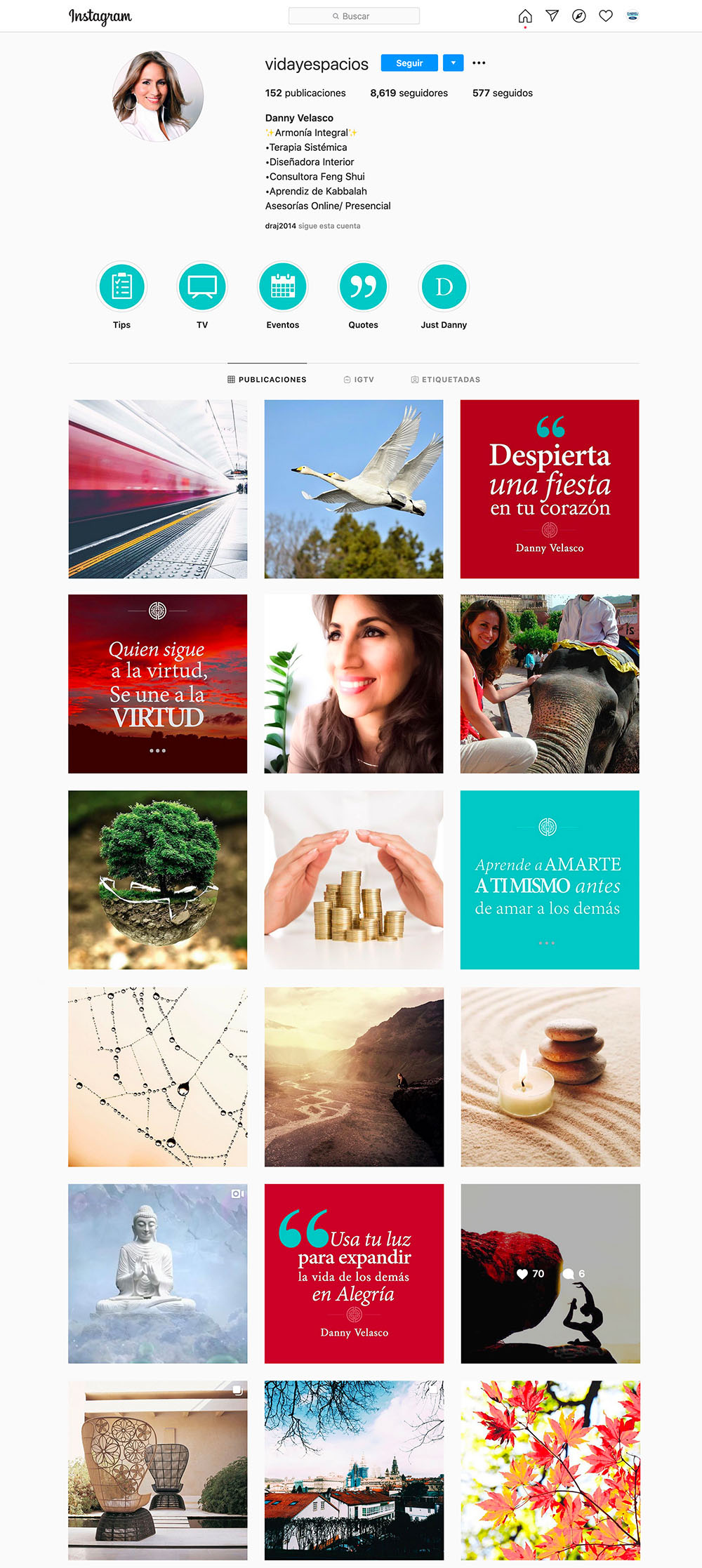Screen dimensions: 702x1568
Task: Switch to the Etiquetadas tab
Action: [446, 380]
